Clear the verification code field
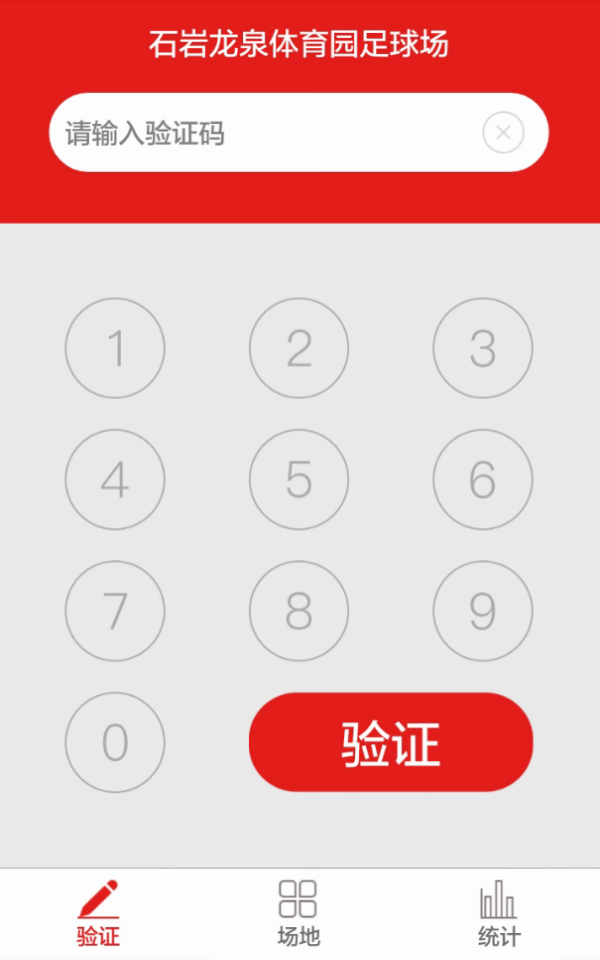This screenshot has width=600, height=960. coord(503,133)
